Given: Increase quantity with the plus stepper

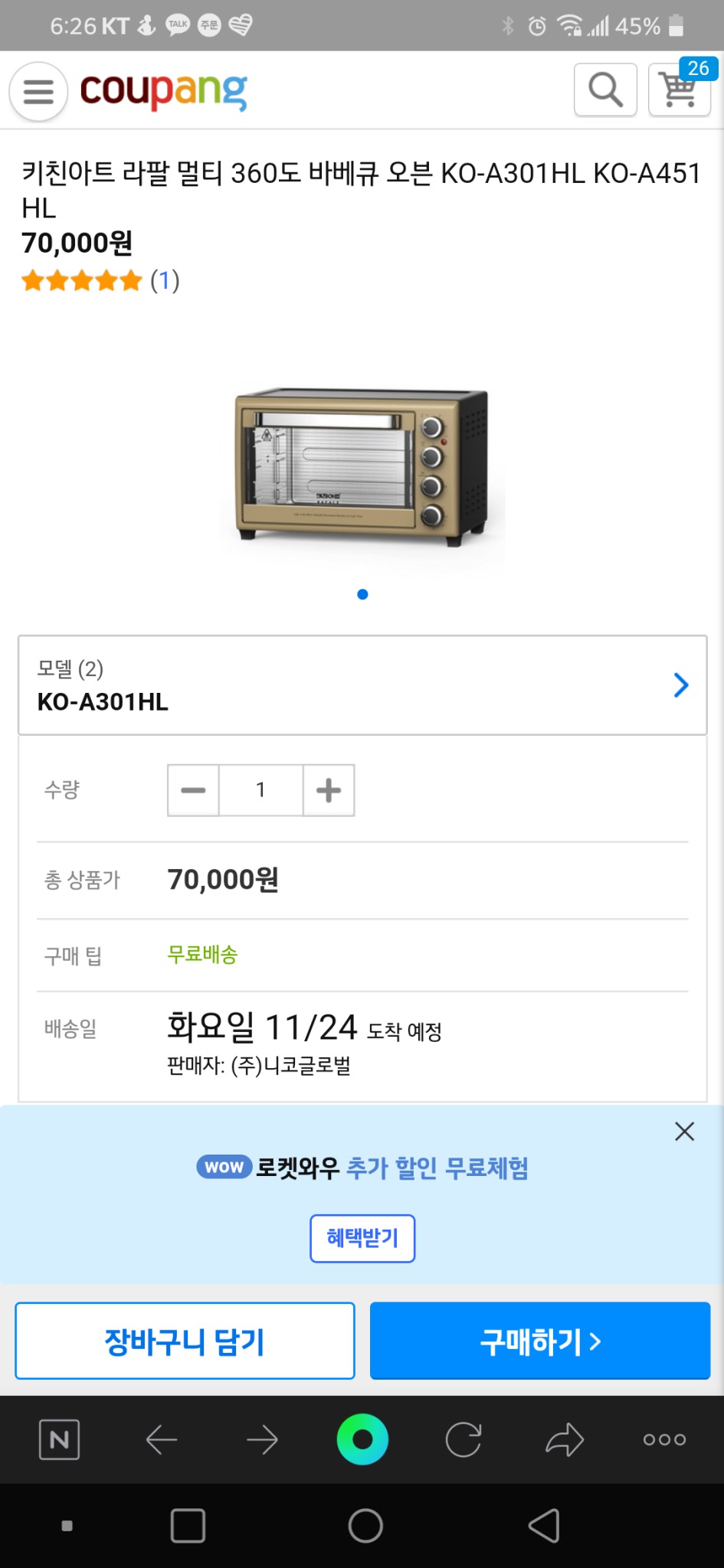Looking at the screenshot, I should (x=328, y=789).
